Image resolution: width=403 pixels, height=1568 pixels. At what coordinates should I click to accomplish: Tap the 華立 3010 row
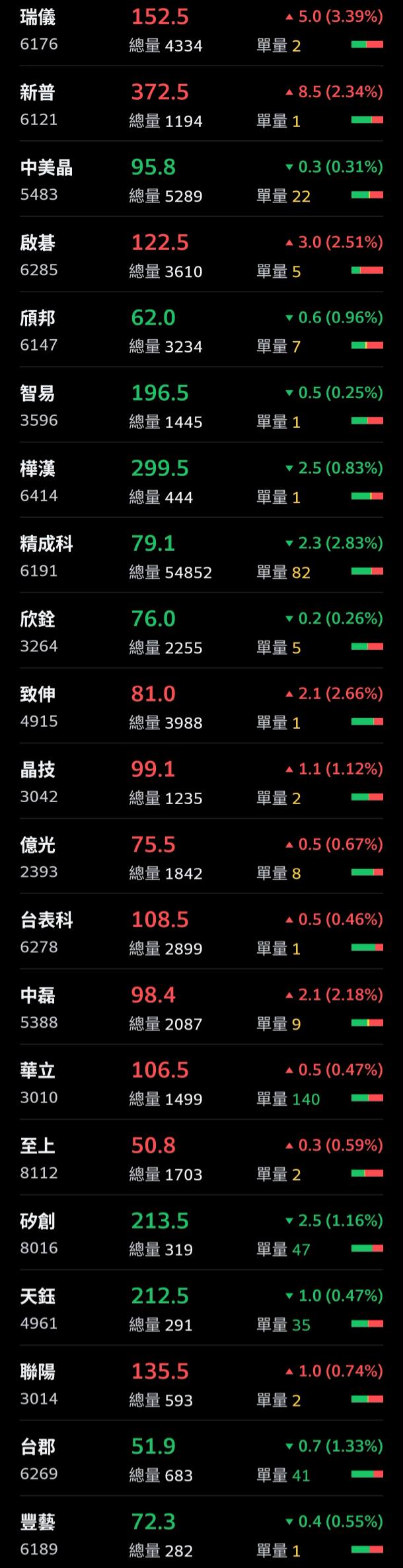click(201, 1083)
